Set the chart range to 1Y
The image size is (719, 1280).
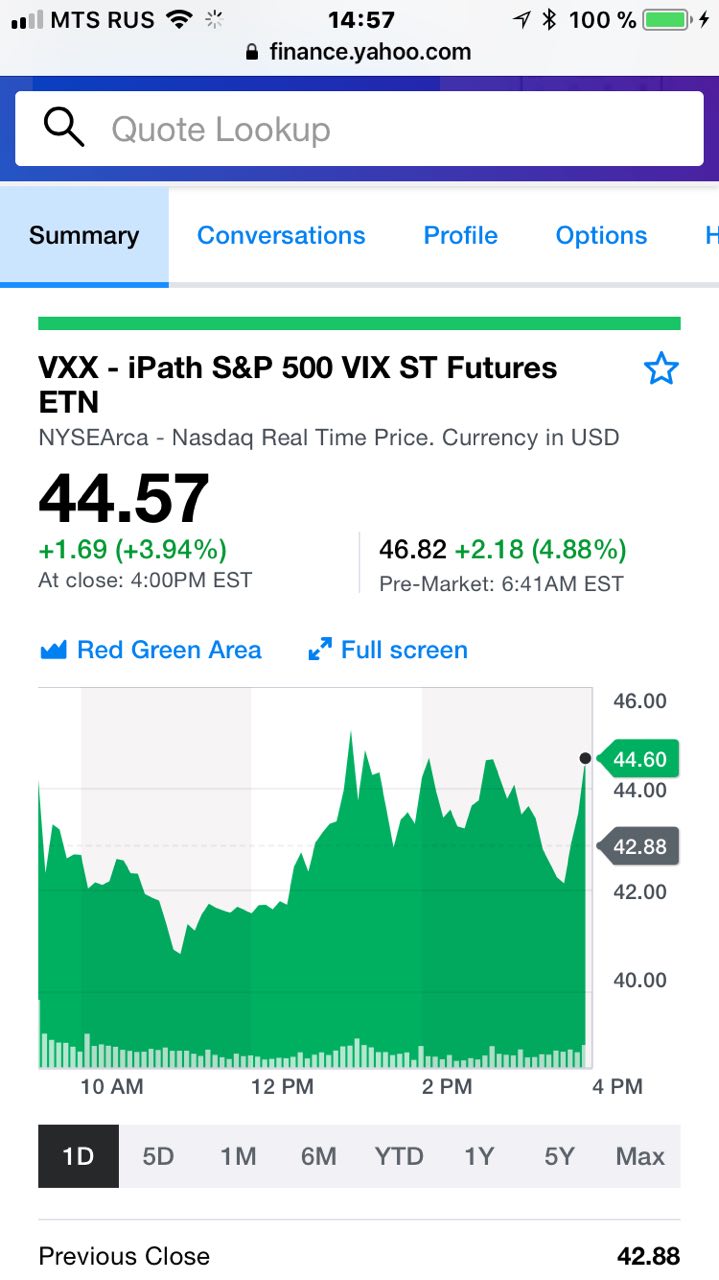(x=479, y=1157)
